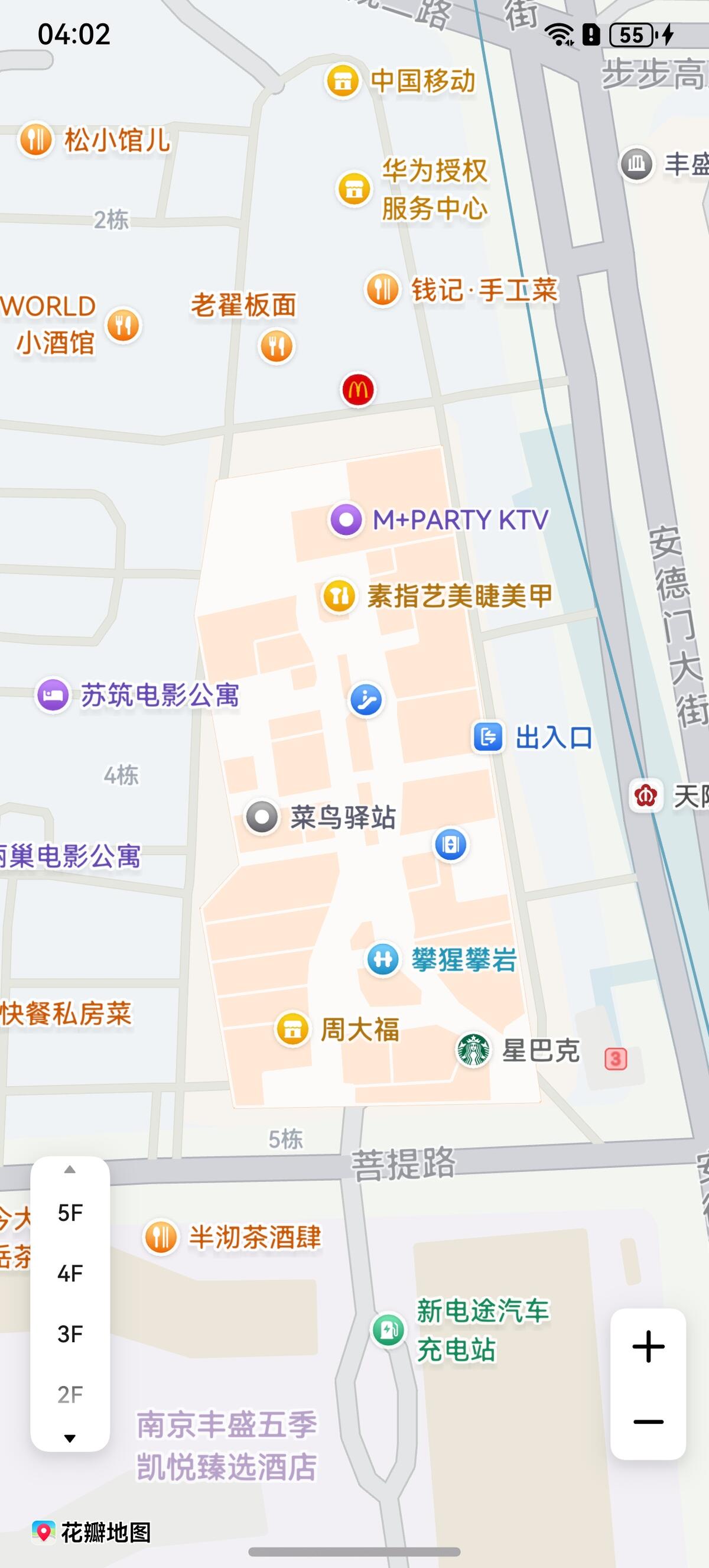Tap the 半沏茶酒肆 restaurant marker
Screen dimensions: 709x1568
(x=161, y=1237)
